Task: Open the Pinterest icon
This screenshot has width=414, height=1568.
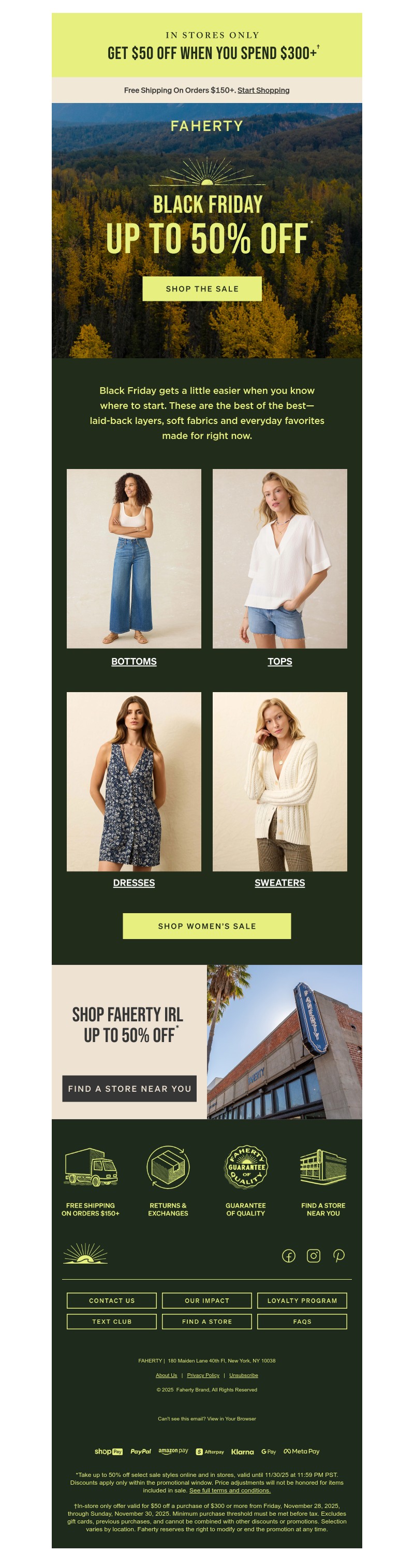Action: point(339,1255)
